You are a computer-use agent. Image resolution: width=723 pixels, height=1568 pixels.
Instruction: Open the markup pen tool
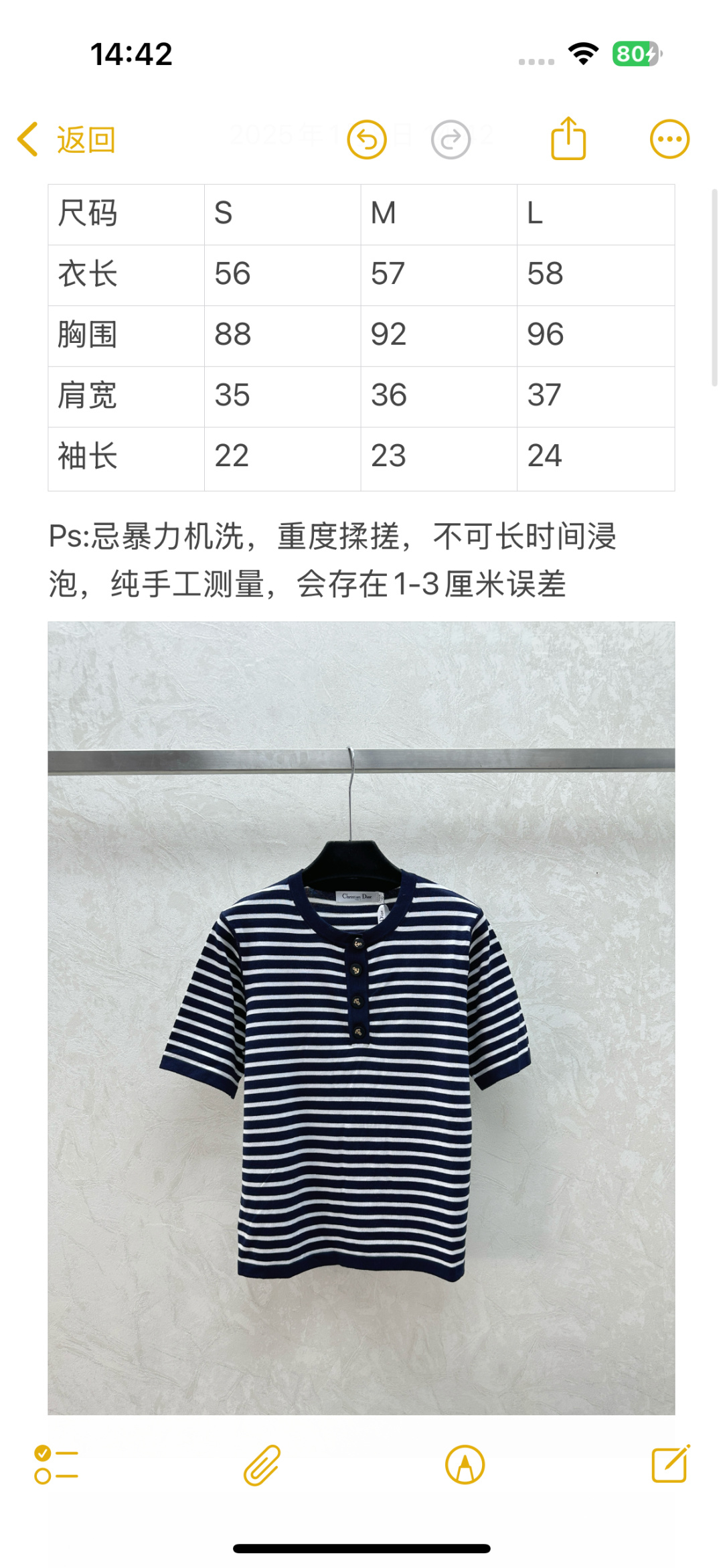pyautogui.click(x=465, y=1465)
